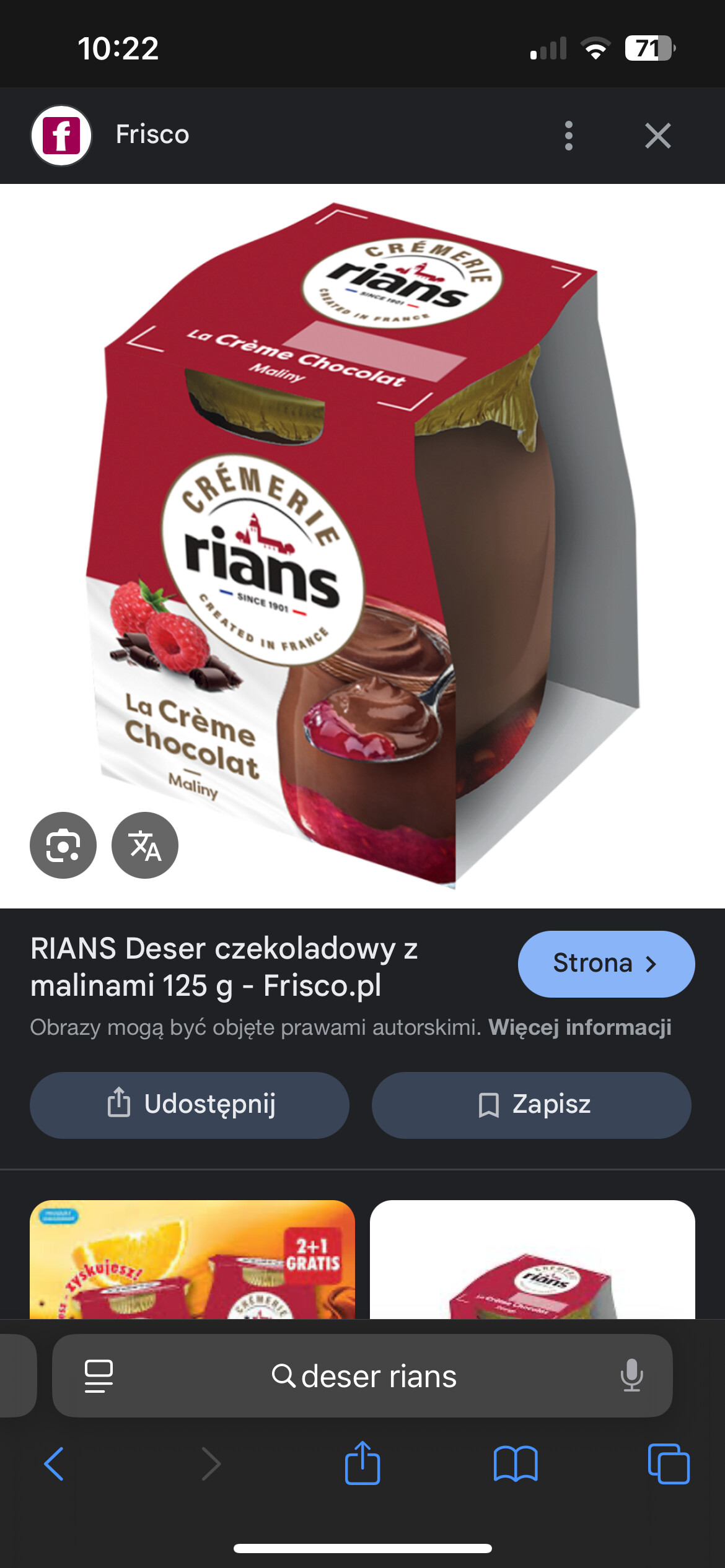Translate text in the image
Screen dimensions: 725x1568
click(x=145, y=845)
